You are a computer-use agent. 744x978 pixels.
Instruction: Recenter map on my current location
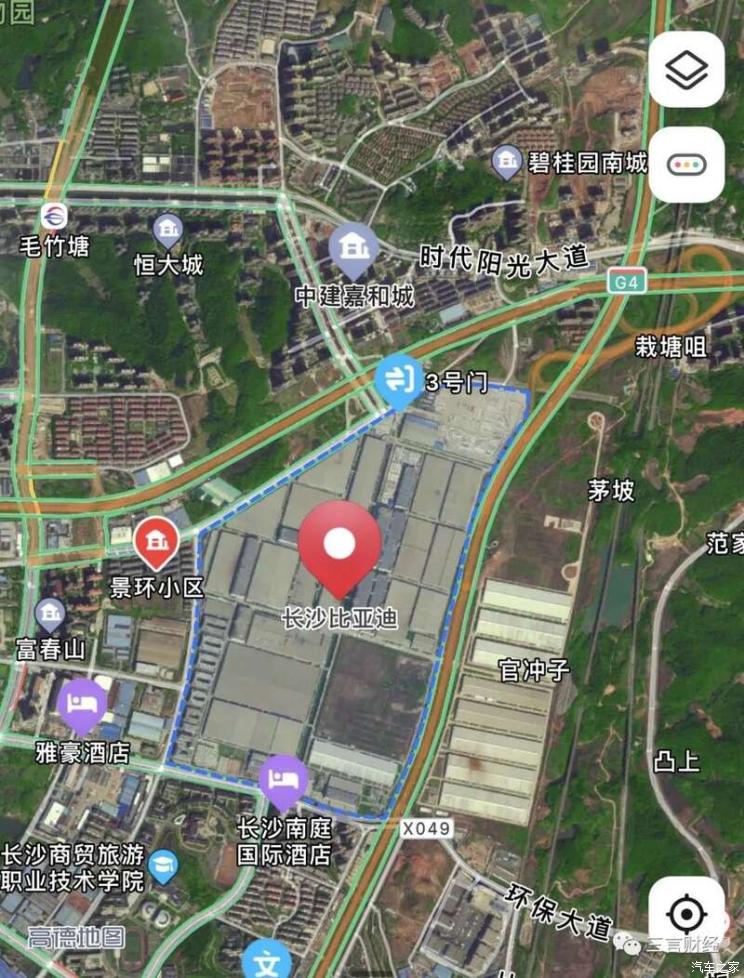coord(686,914)
